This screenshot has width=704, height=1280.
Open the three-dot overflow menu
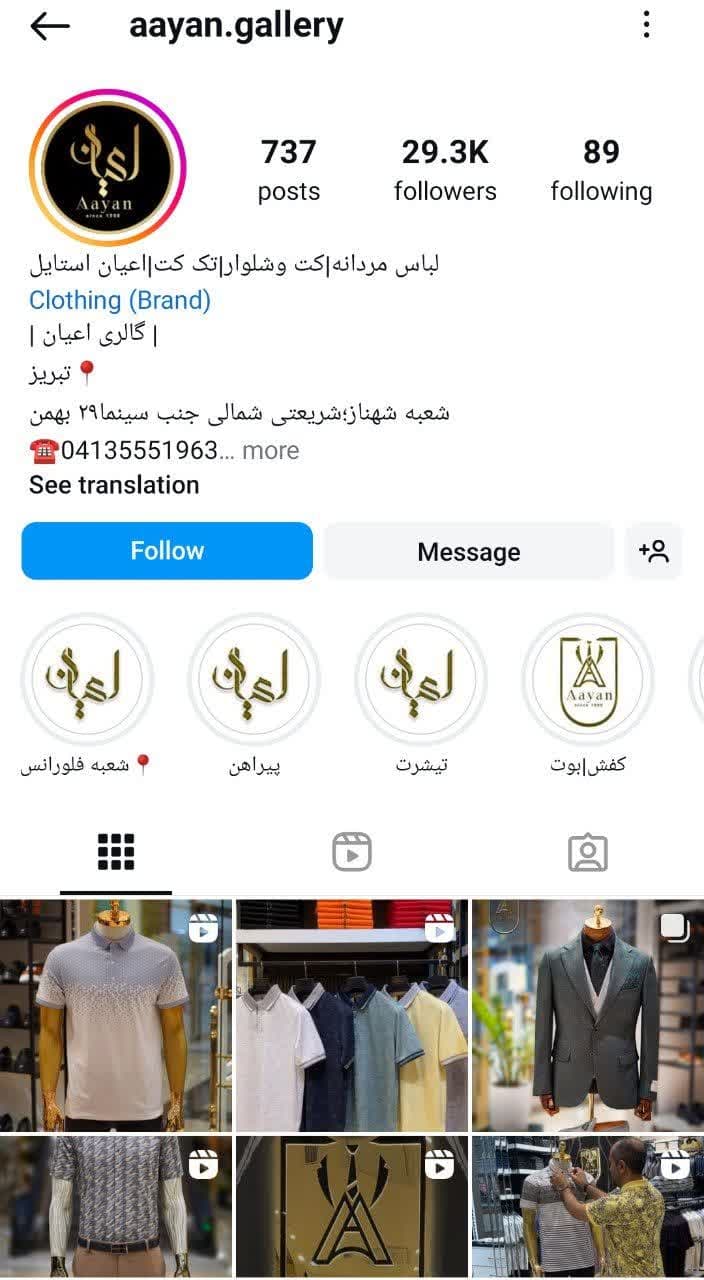tap(647, 25)
